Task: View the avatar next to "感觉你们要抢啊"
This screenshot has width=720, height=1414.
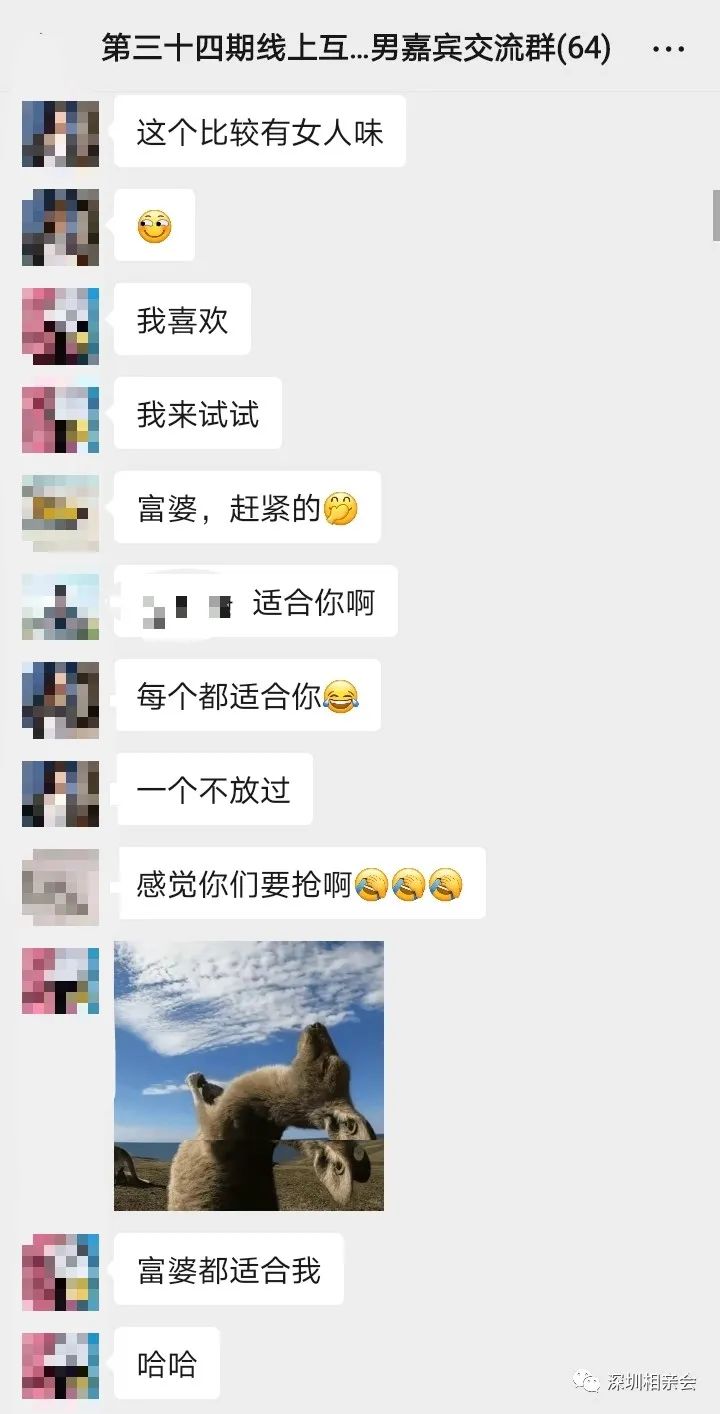Action: click(61, 887)
